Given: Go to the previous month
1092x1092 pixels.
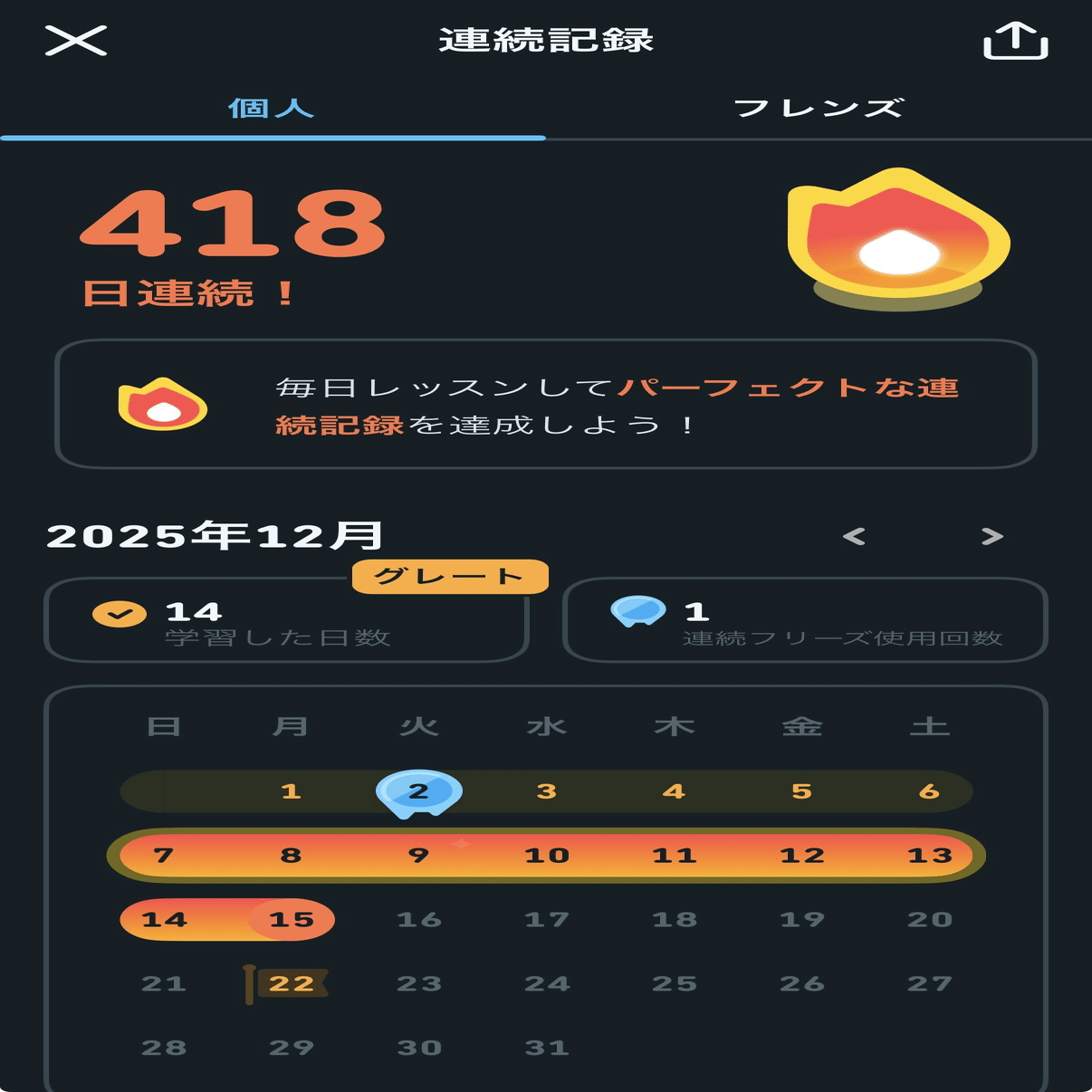Looking at the screenshot, I should click(854, 537).
